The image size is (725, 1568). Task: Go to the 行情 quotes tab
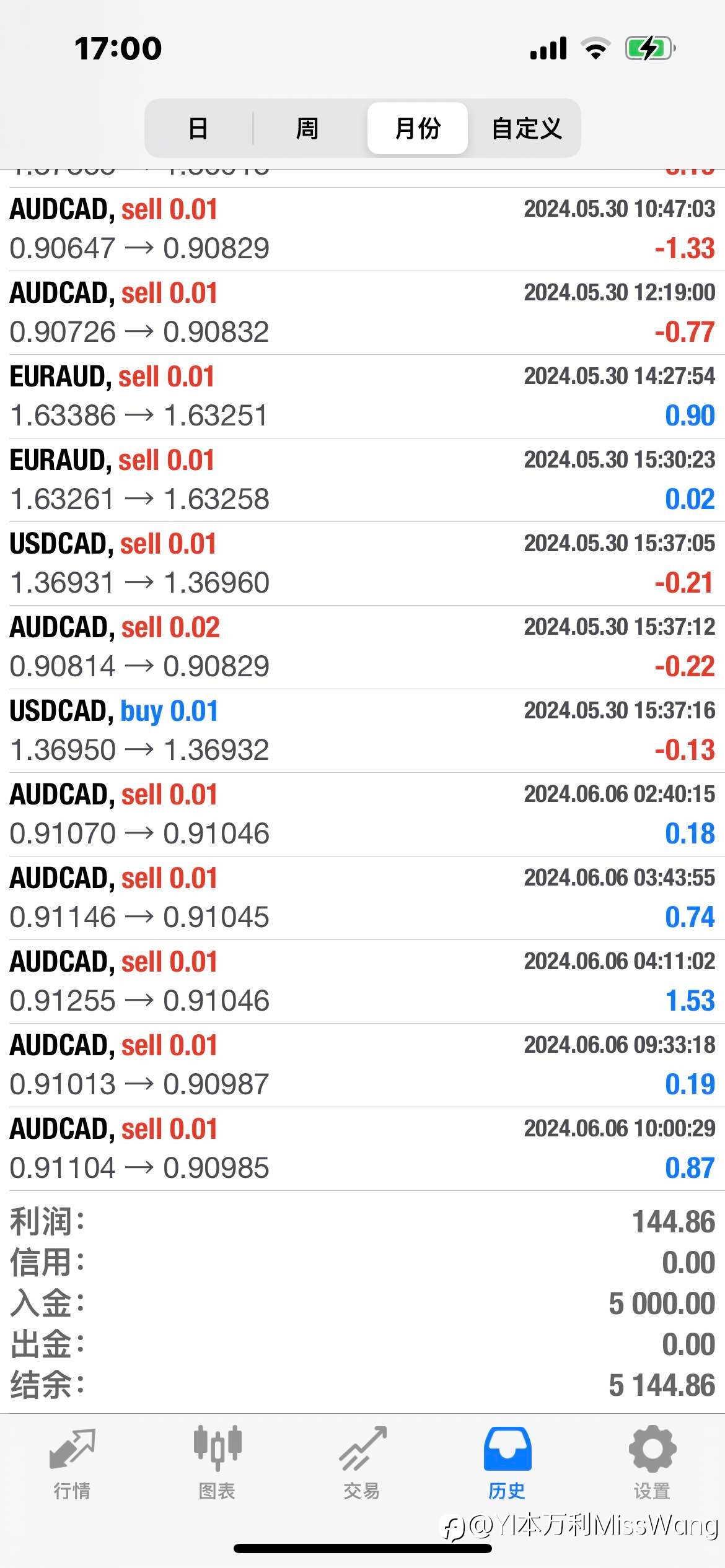(x=72, y=1463)
